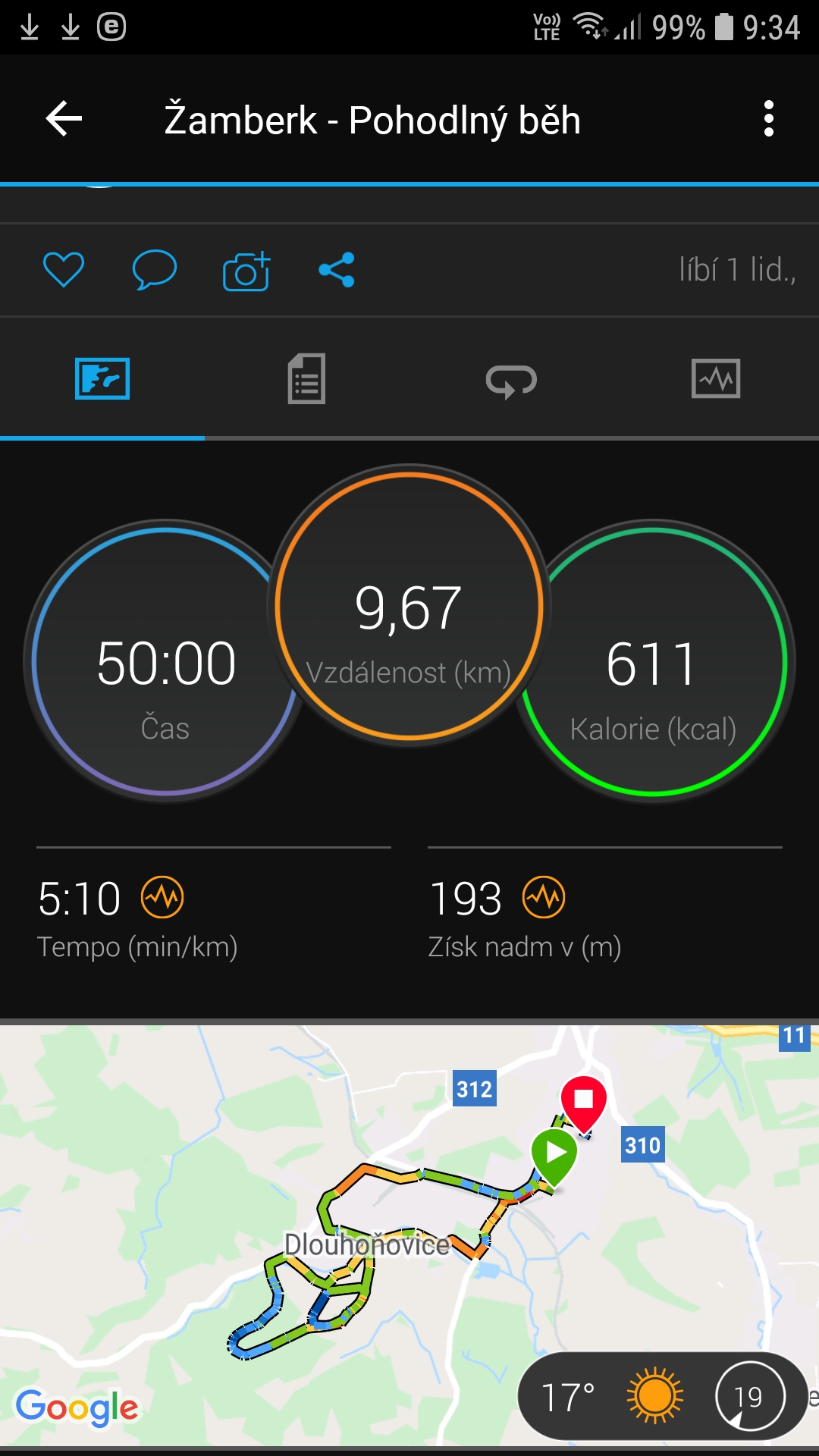
Task: Share this run activity
Action: click(337, 270)
